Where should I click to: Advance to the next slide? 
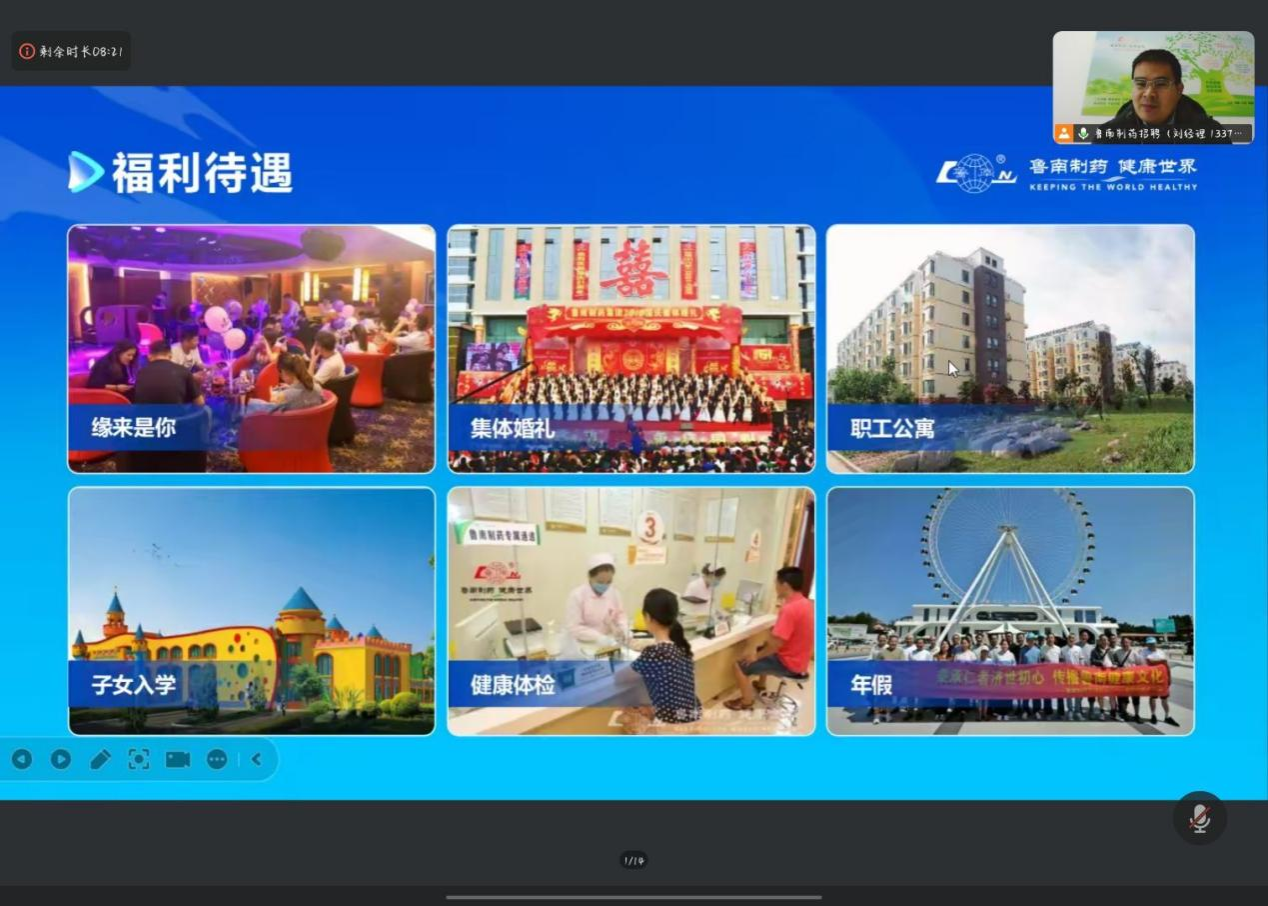point(61,759)
